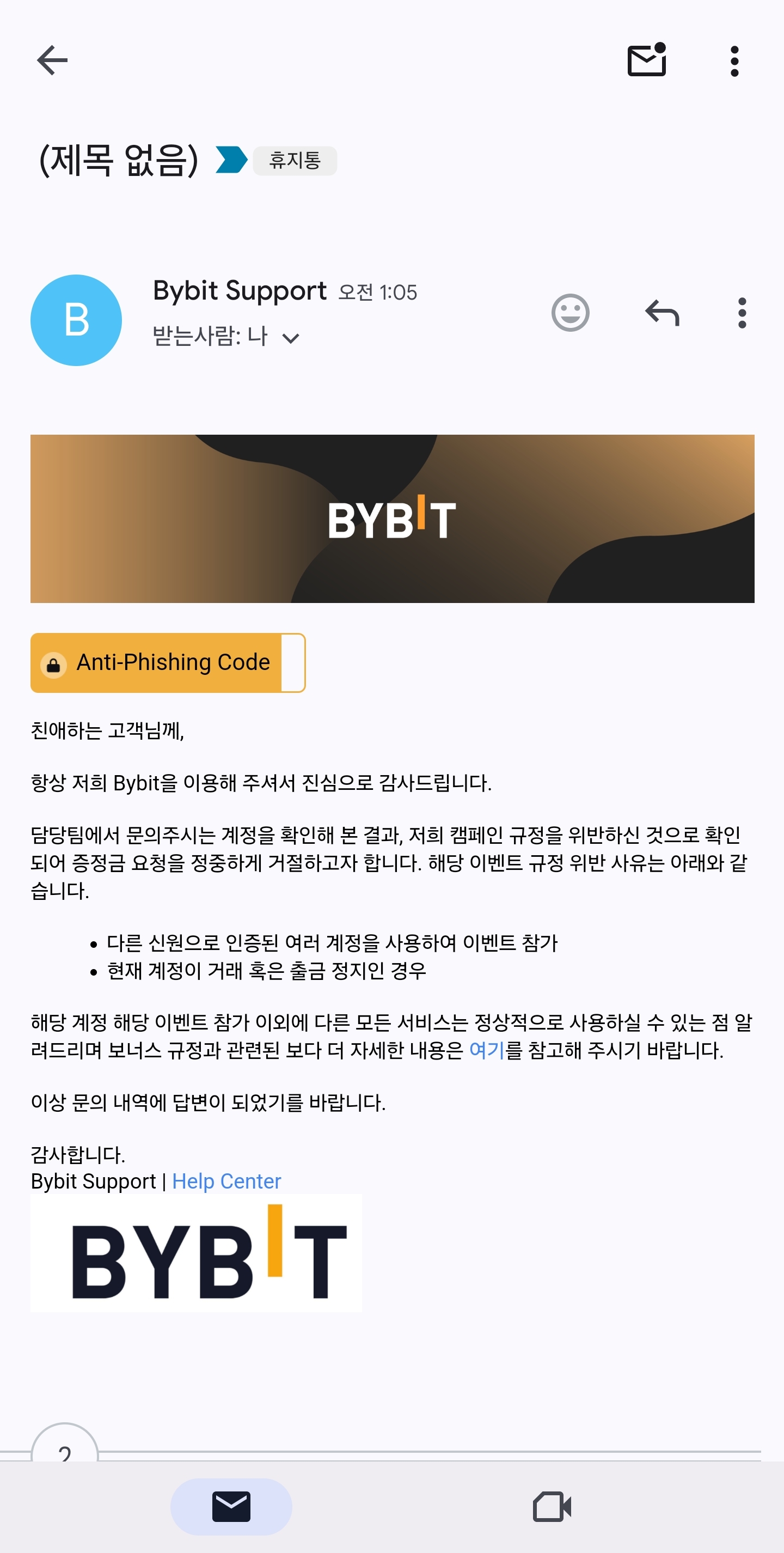The width and height of the screenshot is (784, 1553).
Task: Visit the Help Center link
Action: point(226,1180)
